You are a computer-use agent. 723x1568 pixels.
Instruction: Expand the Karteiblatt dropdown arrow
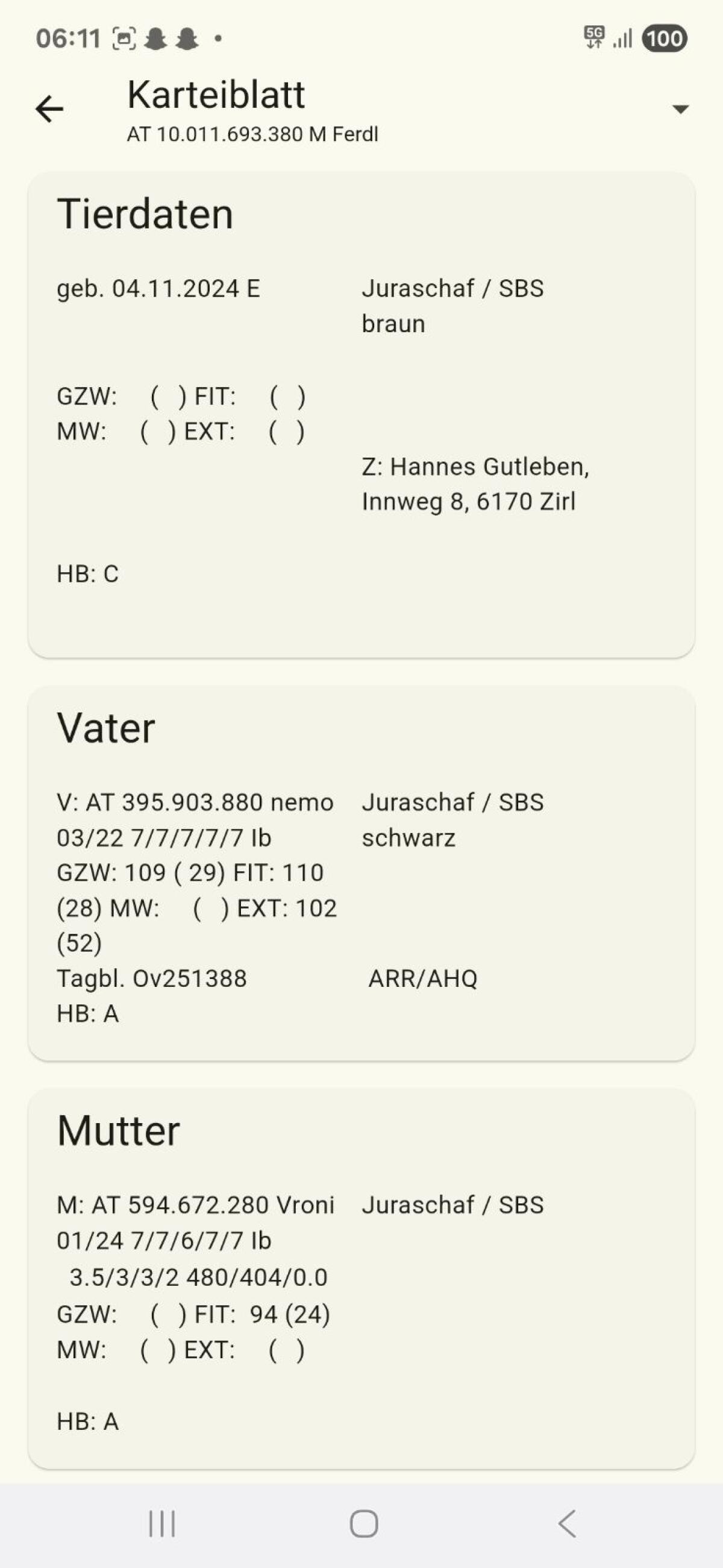click(x=680, y=110)
